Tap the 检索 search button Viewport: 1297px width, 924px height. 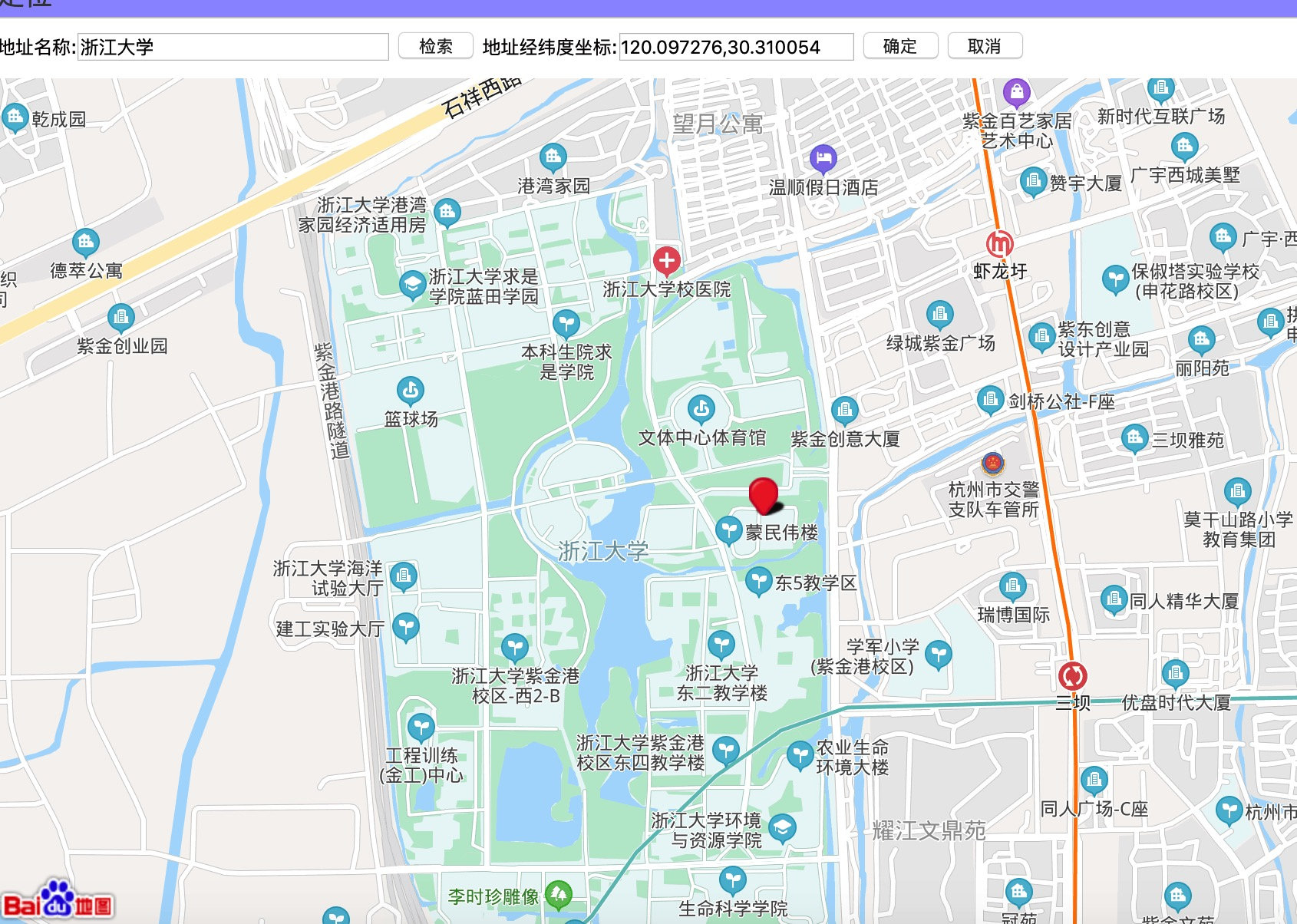tap(436, 46)
